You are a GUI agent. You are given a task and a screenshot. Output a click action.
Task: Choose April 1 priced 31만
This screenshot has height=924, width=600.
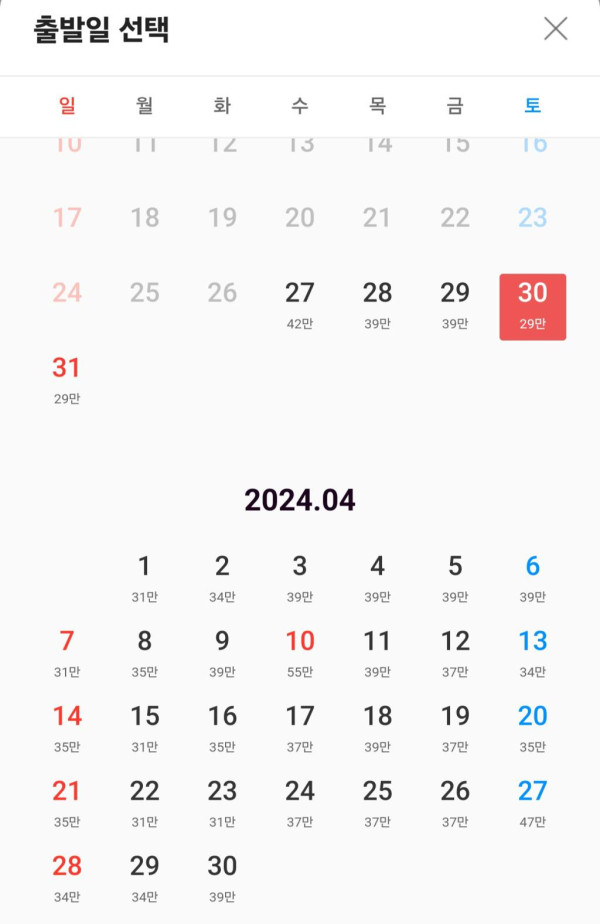coord(144,577)
